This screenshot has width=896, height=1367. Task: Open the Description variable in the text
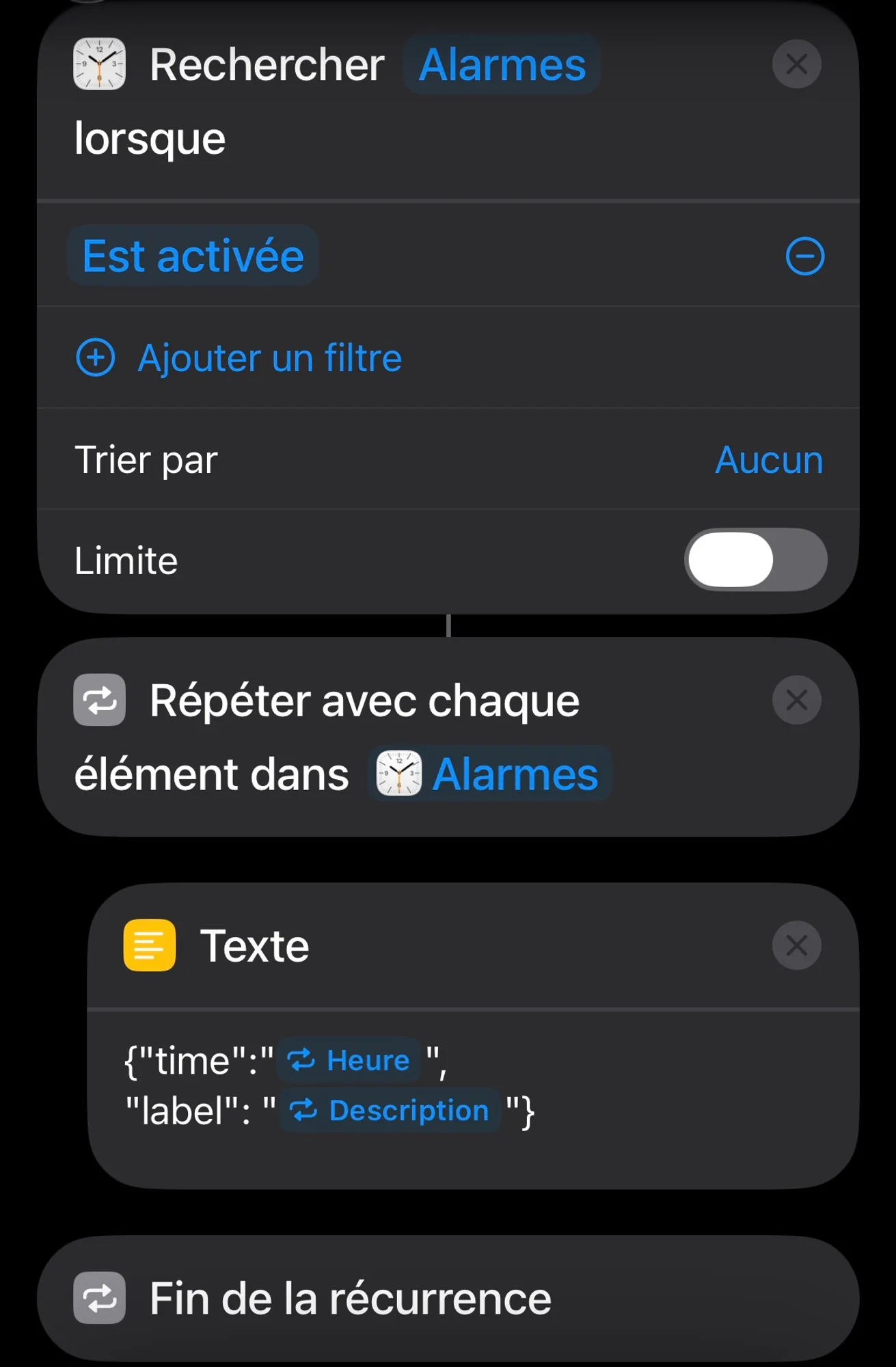click(x=390, y=1111)
